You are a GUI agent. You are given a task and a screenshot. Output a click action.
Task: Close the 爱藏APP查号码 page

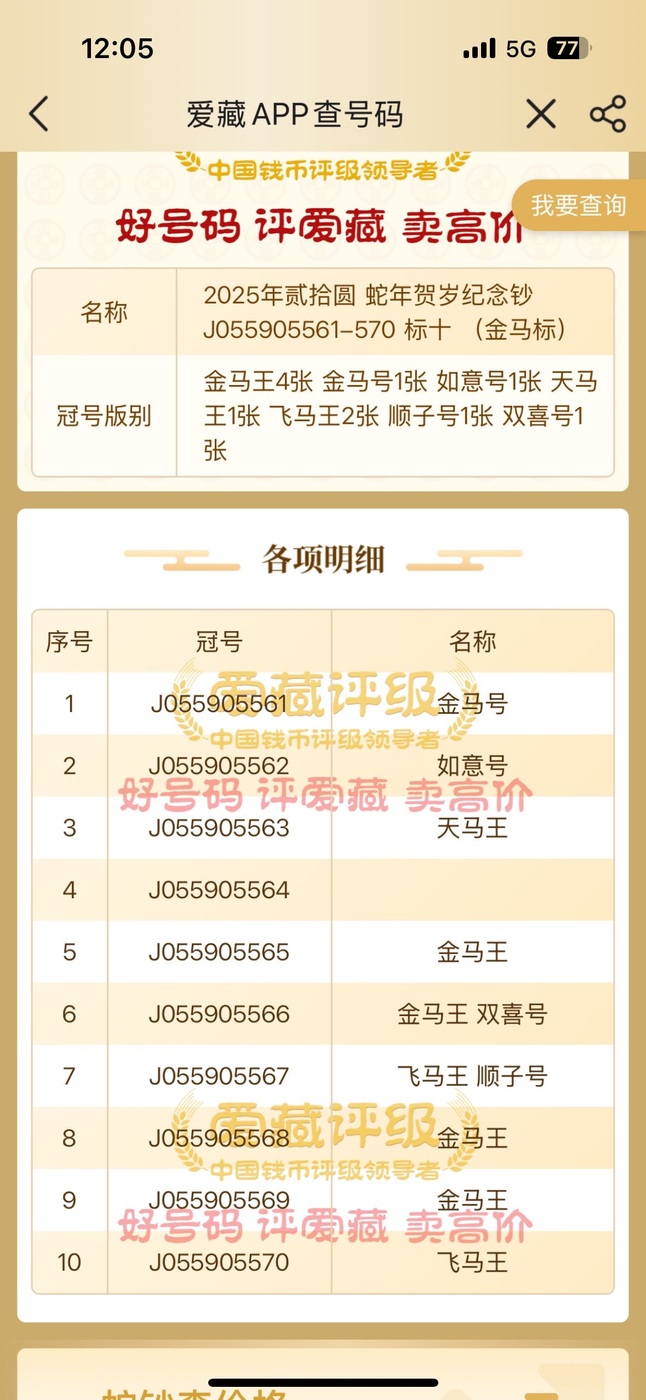point(541,114)
